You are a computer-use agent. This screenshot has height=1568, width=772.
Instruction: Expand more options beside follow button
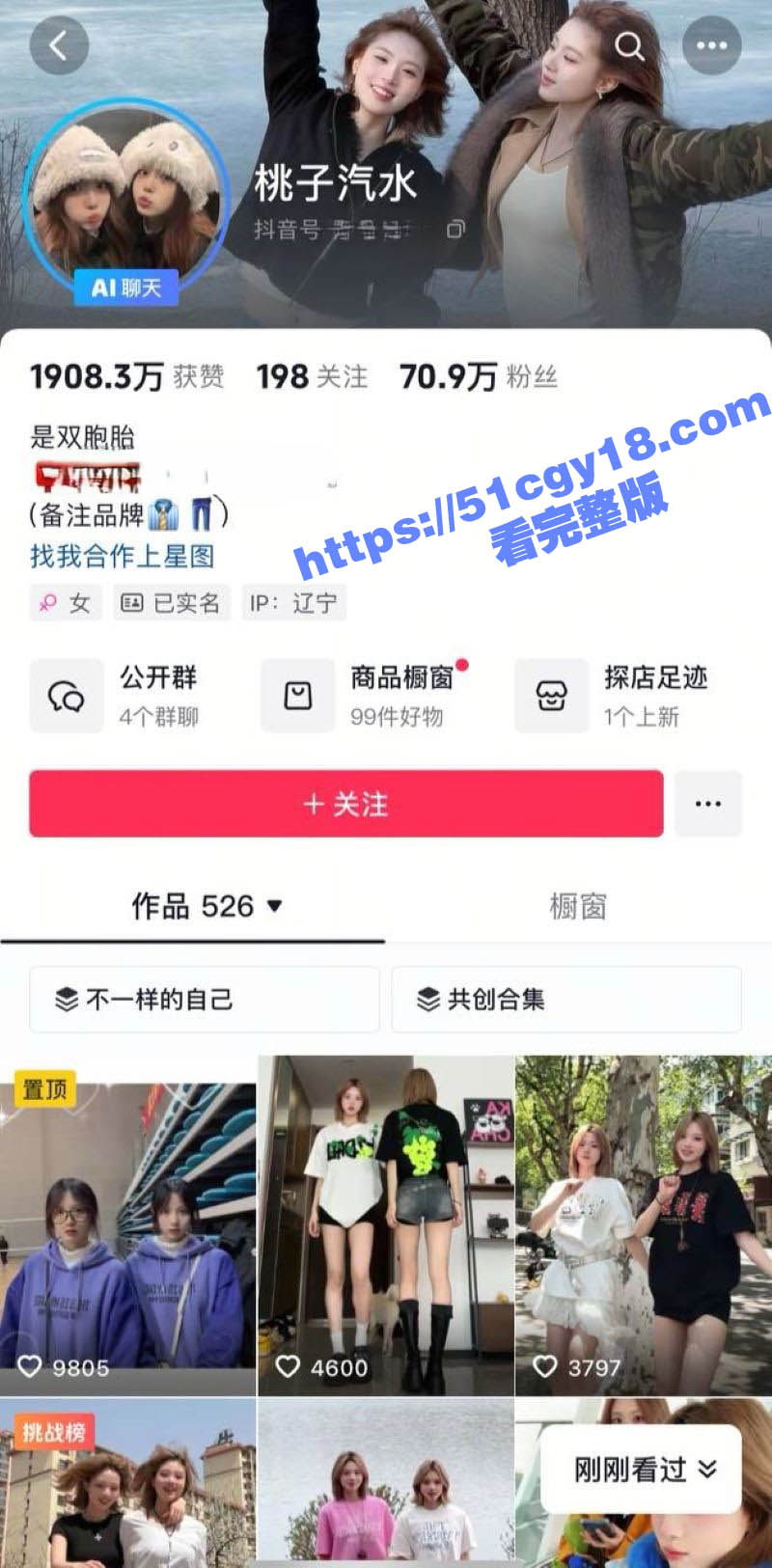point(708,804)
